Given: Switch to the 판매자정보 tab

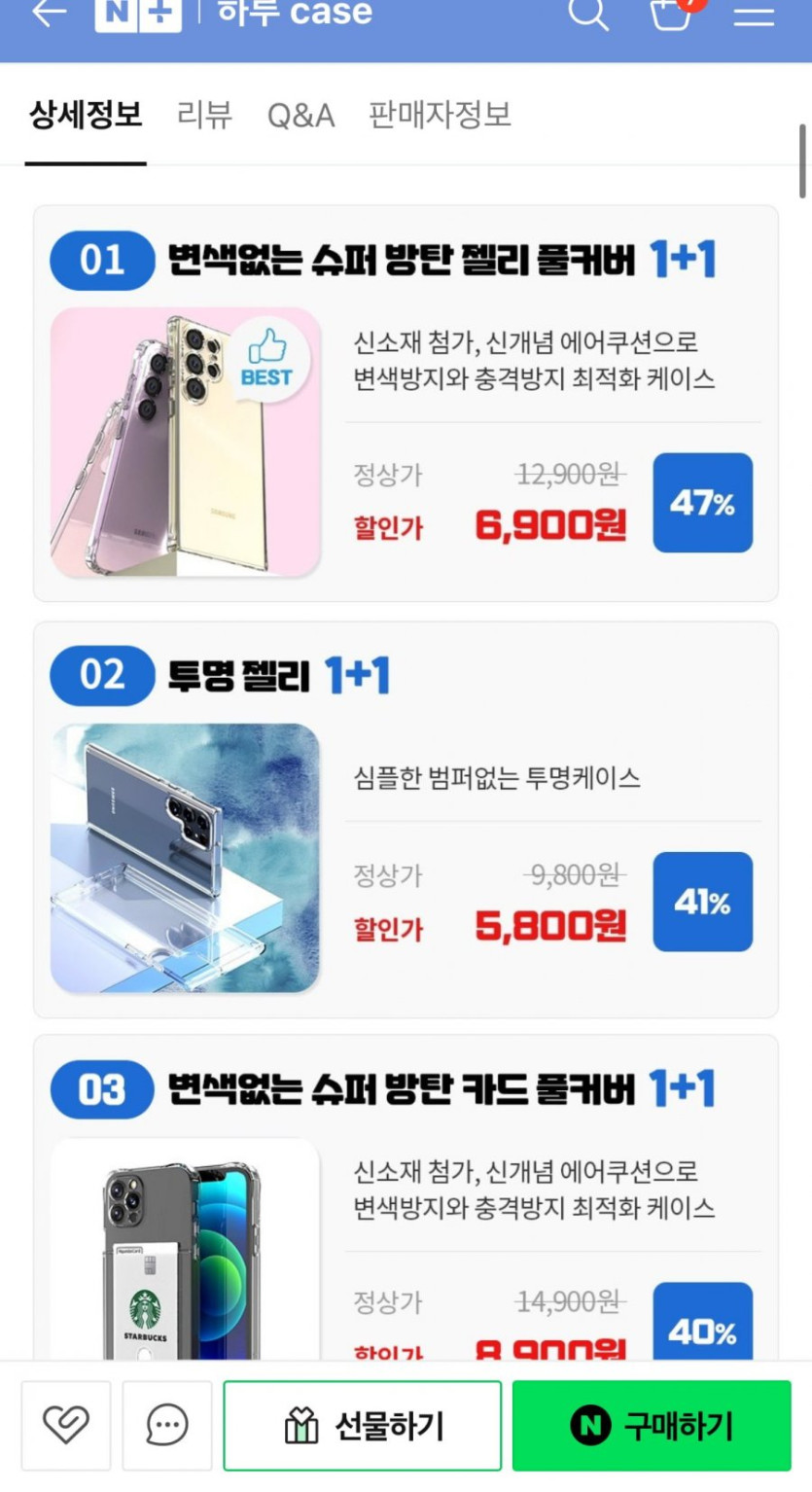Looking at the screenshot, I should tap(440, 116).
